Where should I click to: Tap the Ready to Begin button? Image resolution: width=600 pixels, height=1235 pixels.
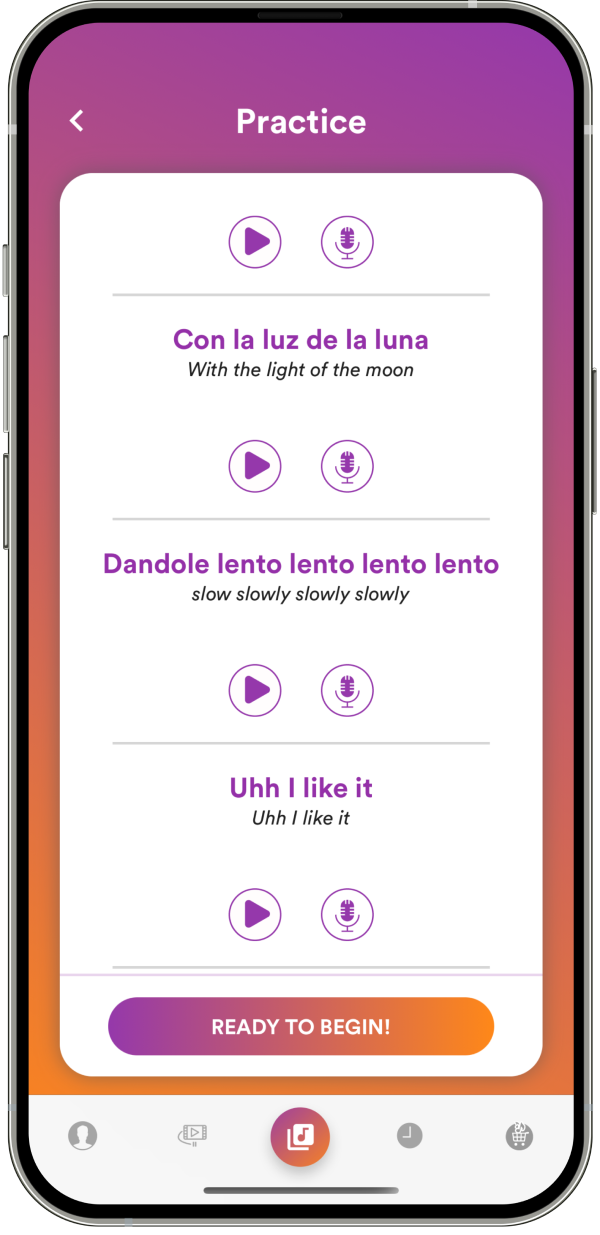click(x=301, y=1026)
